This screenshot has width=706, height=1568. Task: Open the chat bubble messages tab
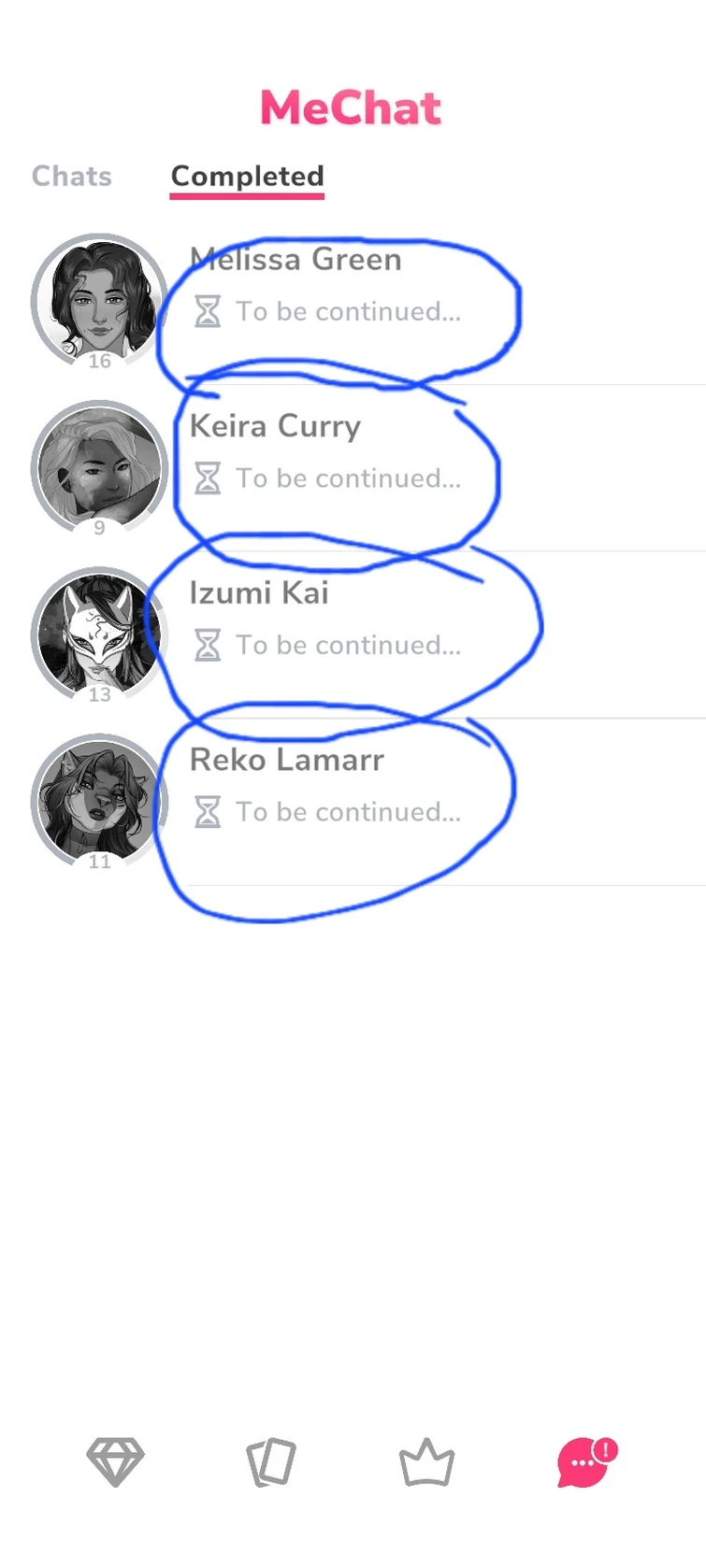pyautogui.click(x=584, y=1461)
